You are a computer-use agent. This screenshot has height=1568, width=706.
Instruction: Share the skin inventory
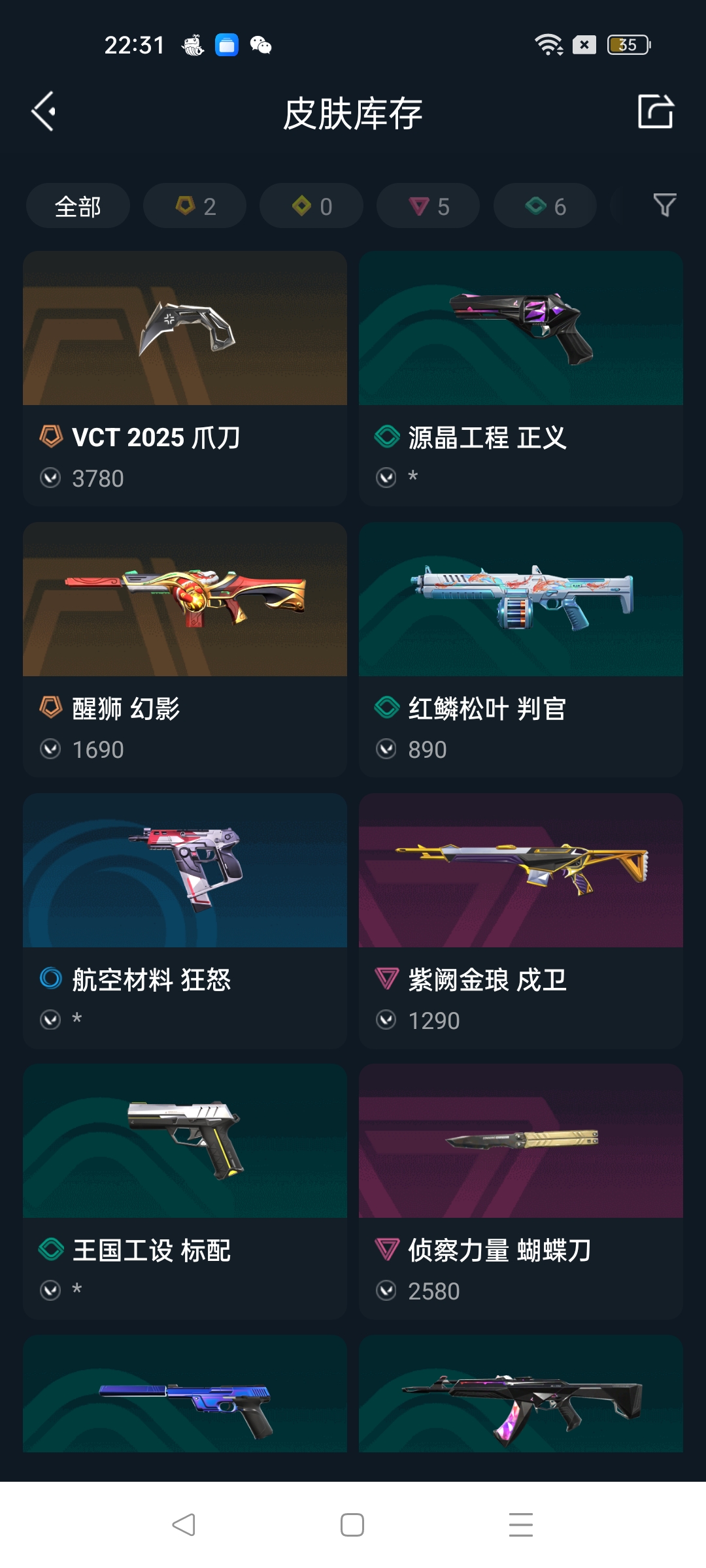[x=656, y=112]
